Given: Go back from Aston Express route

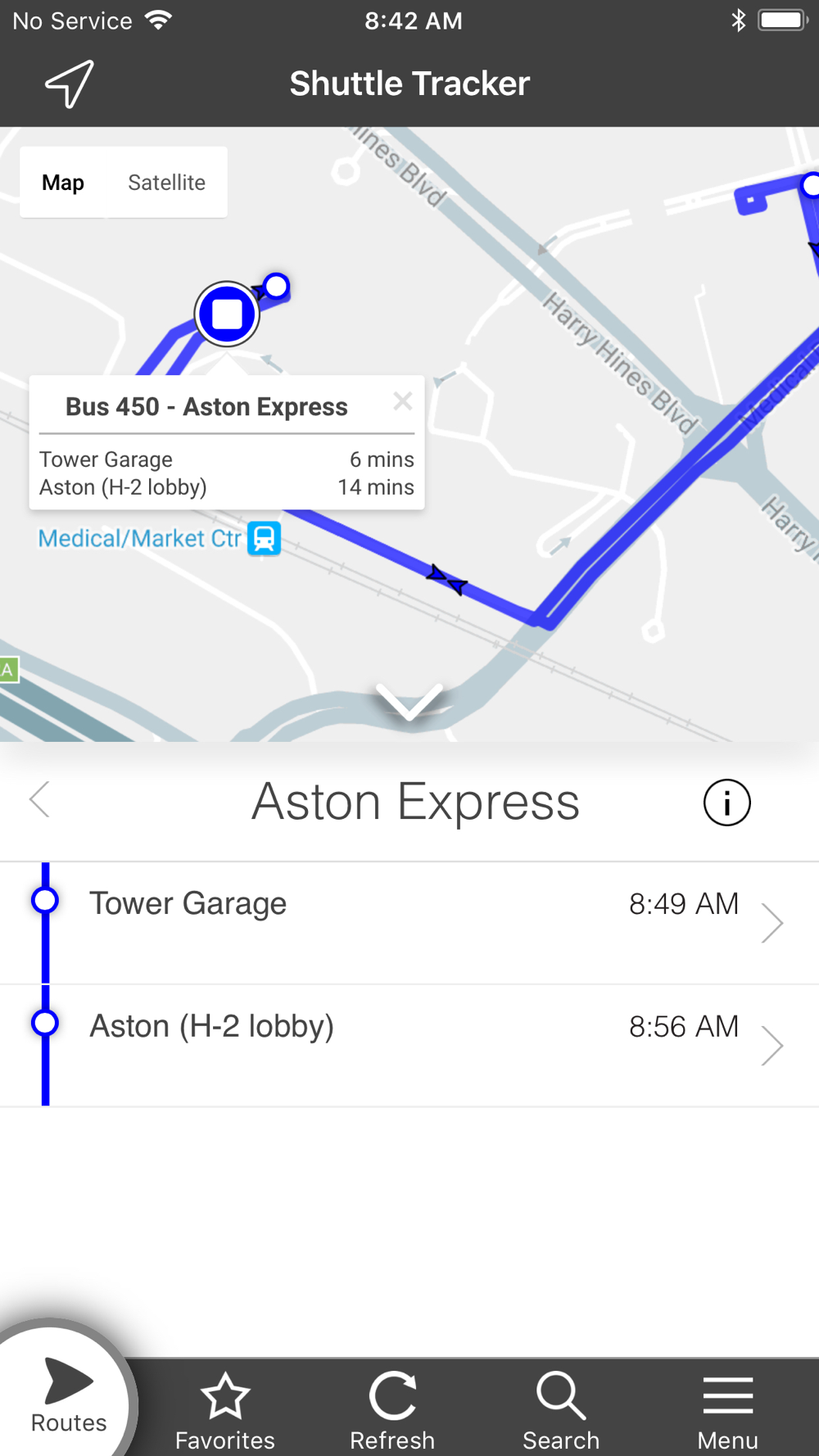Looking at the screenshot, I should (39, 800).
